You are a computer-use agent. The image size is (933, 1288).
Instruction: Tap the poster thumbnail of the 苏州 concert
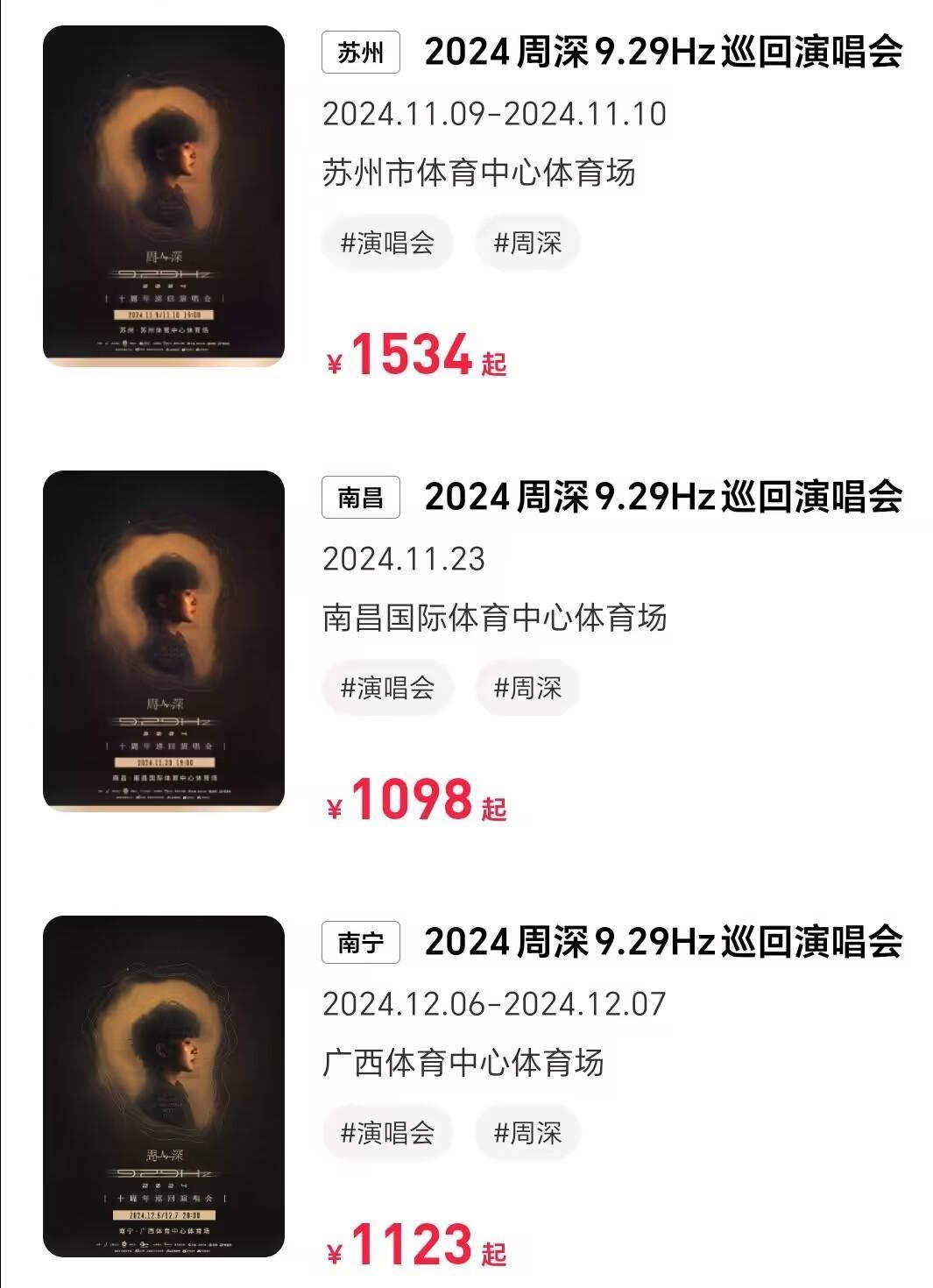[164, 195]
